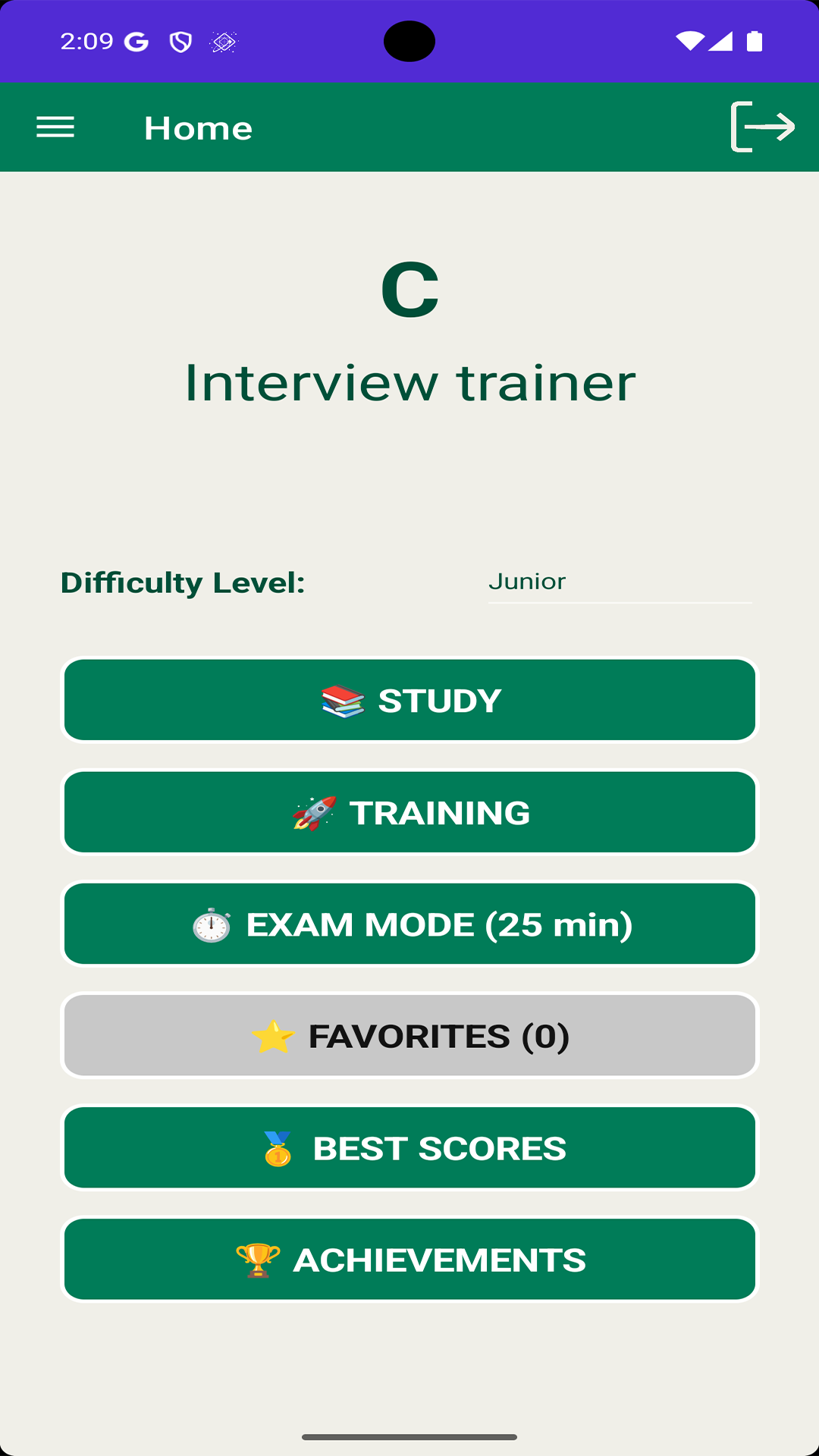
Task: Begin Exam Mode (25 min)
Action: pyautogui.click(x=409, y=924)
